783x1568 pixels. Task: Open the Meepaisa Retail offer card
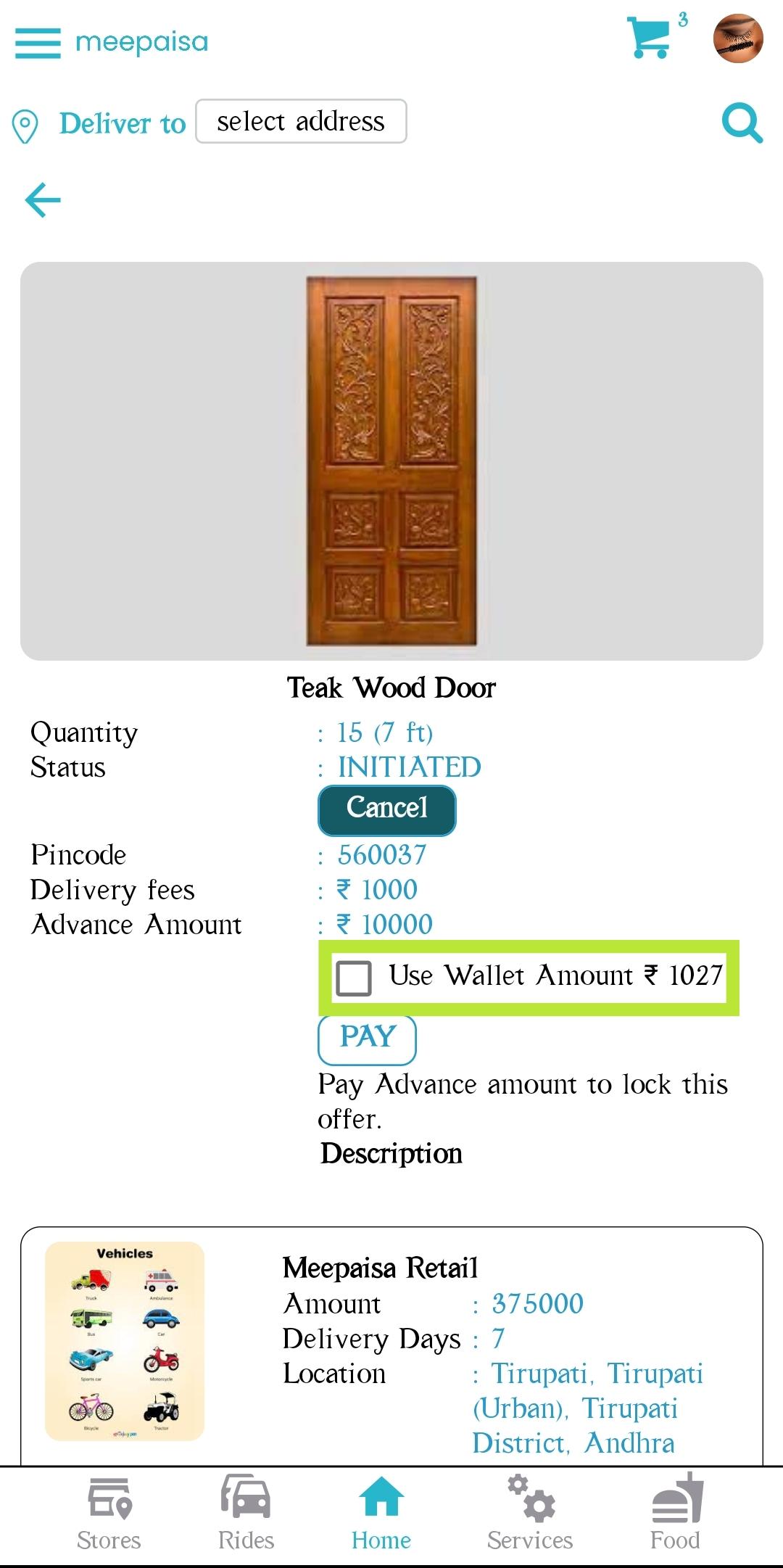pos(391,1346)
